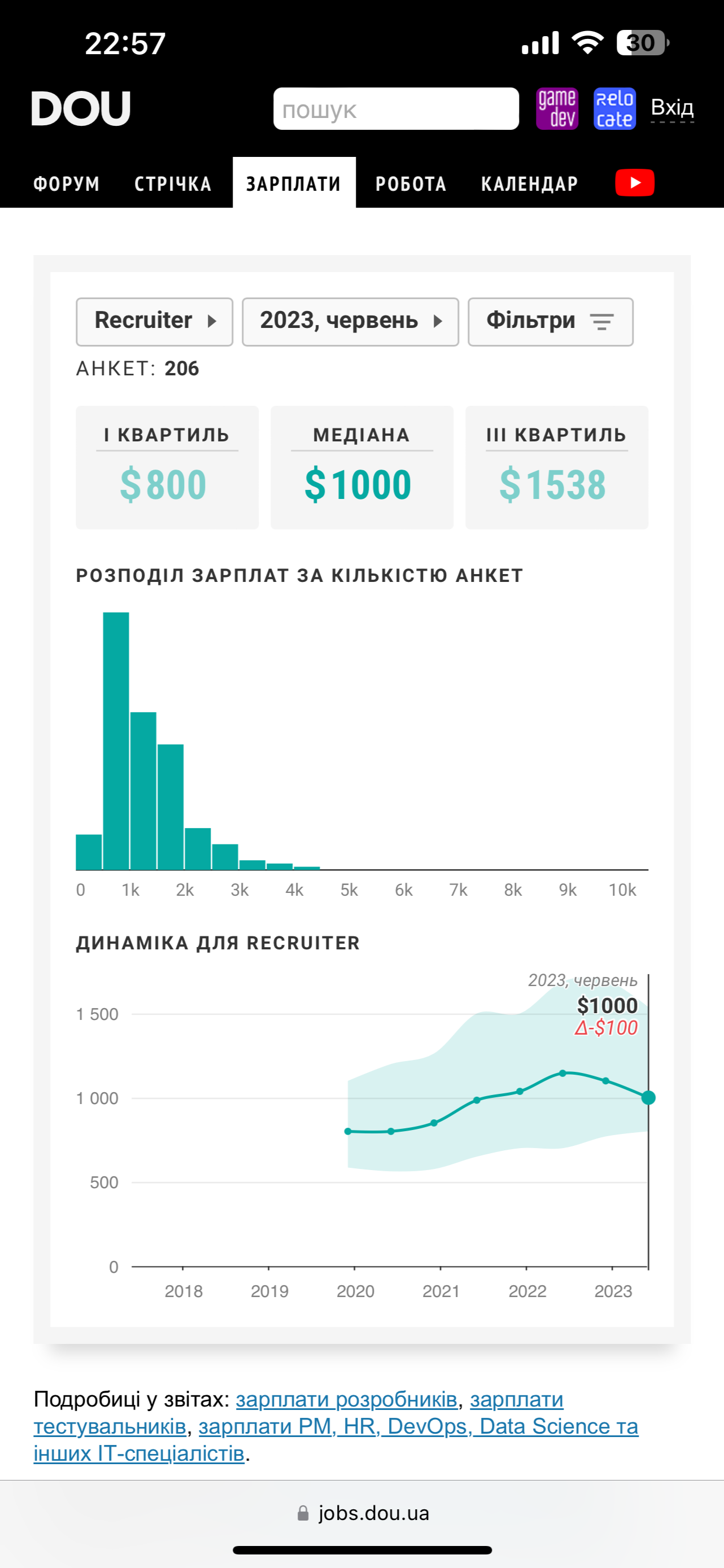Tap the jobs.dou.ua address bar

363,1513
